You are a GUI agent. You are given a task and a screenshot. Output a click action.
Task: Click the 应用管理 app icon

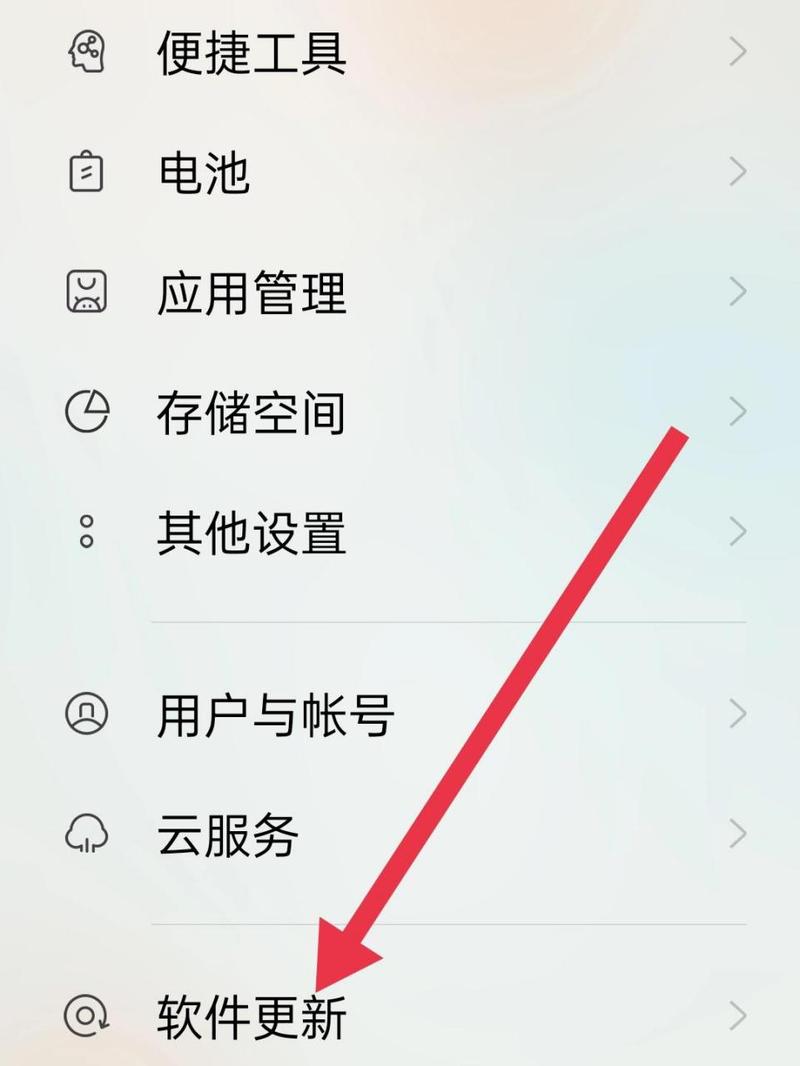click(x=86, y=292)
